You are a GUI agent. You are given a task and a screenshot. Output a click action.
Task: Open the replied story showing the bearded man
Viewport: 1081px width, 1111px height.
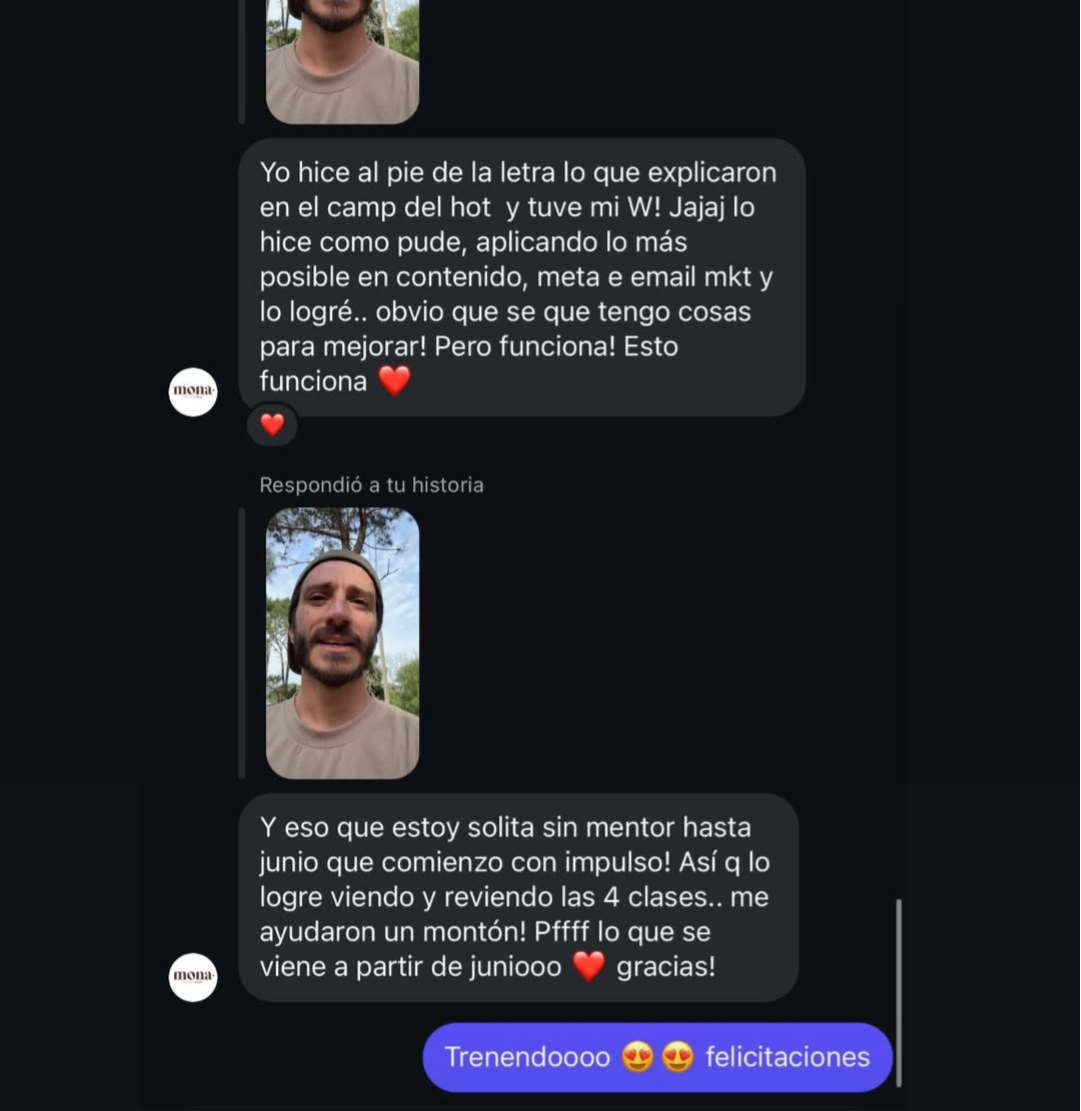tap(342, 641)
